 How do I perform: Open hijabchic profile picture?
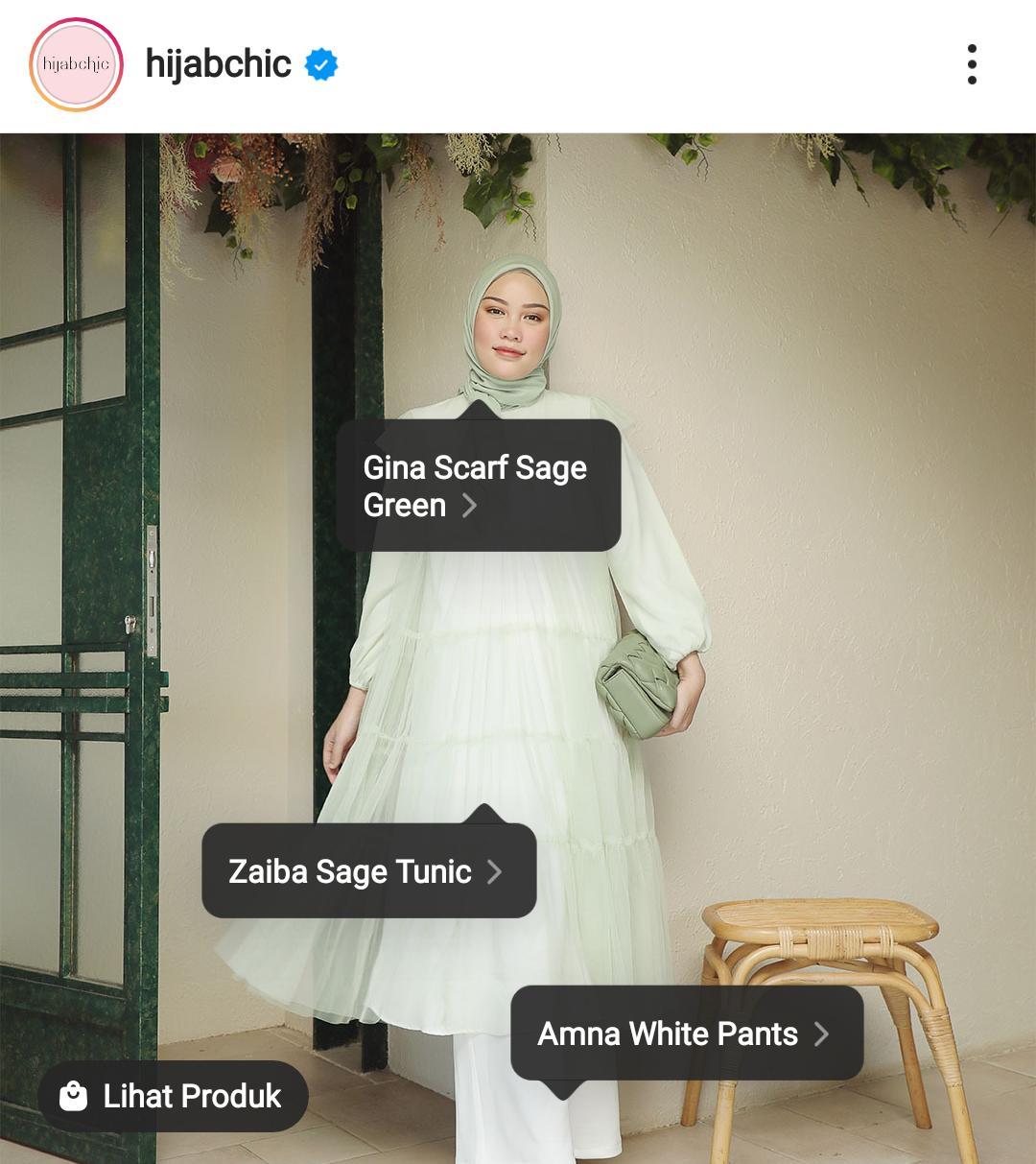(x=77, y=64)
